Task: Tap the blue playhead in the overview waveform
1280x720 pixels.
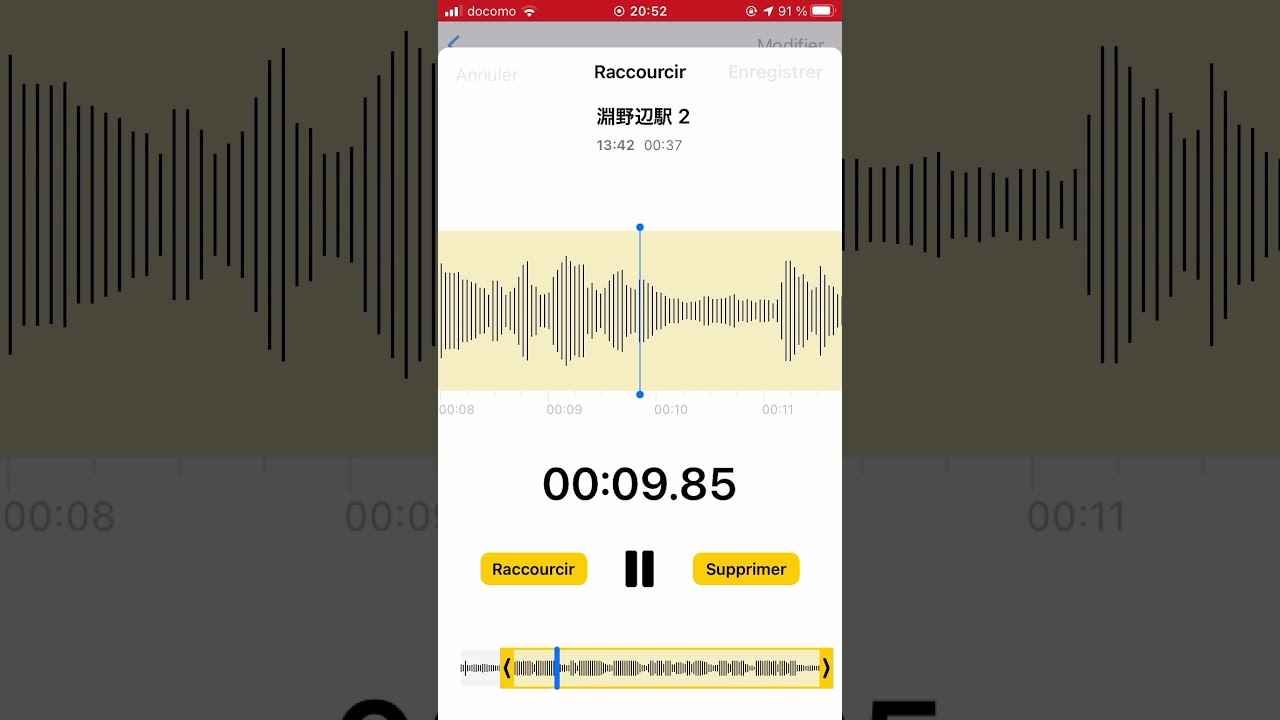Action: [x=557, y=668]
